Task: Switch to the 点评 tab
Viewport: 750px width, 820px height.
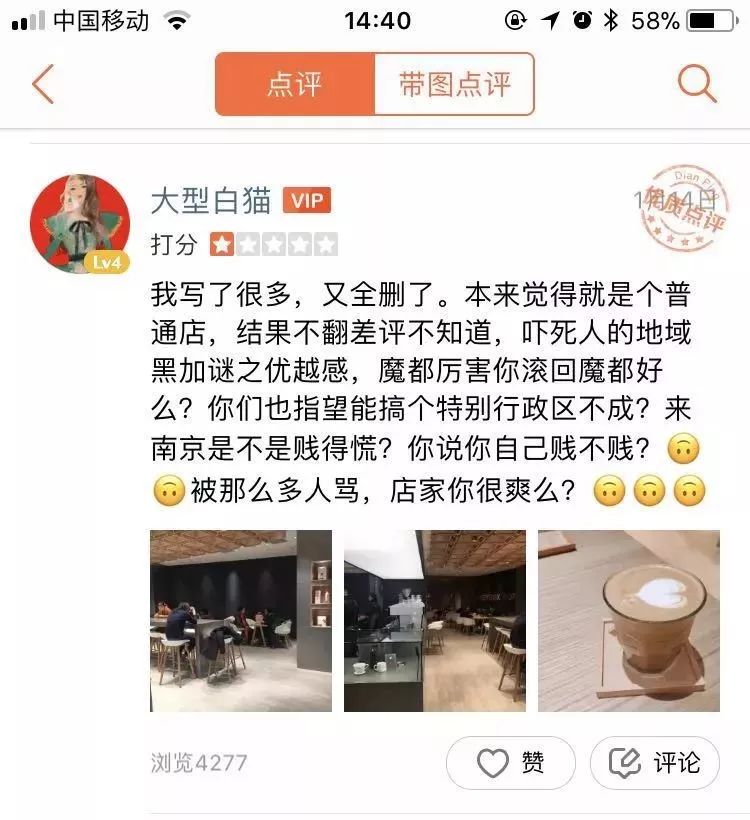Action: pos(294,84)
